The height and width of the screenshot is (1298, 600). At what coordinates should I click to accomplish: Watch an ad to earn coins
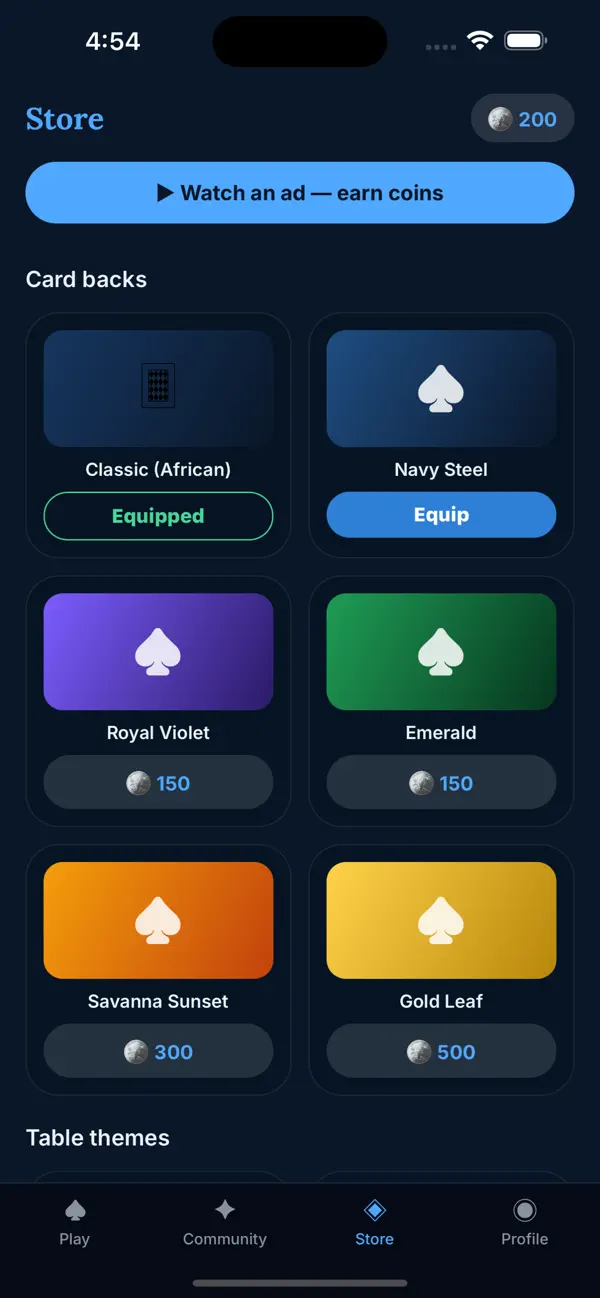point(300,193)
